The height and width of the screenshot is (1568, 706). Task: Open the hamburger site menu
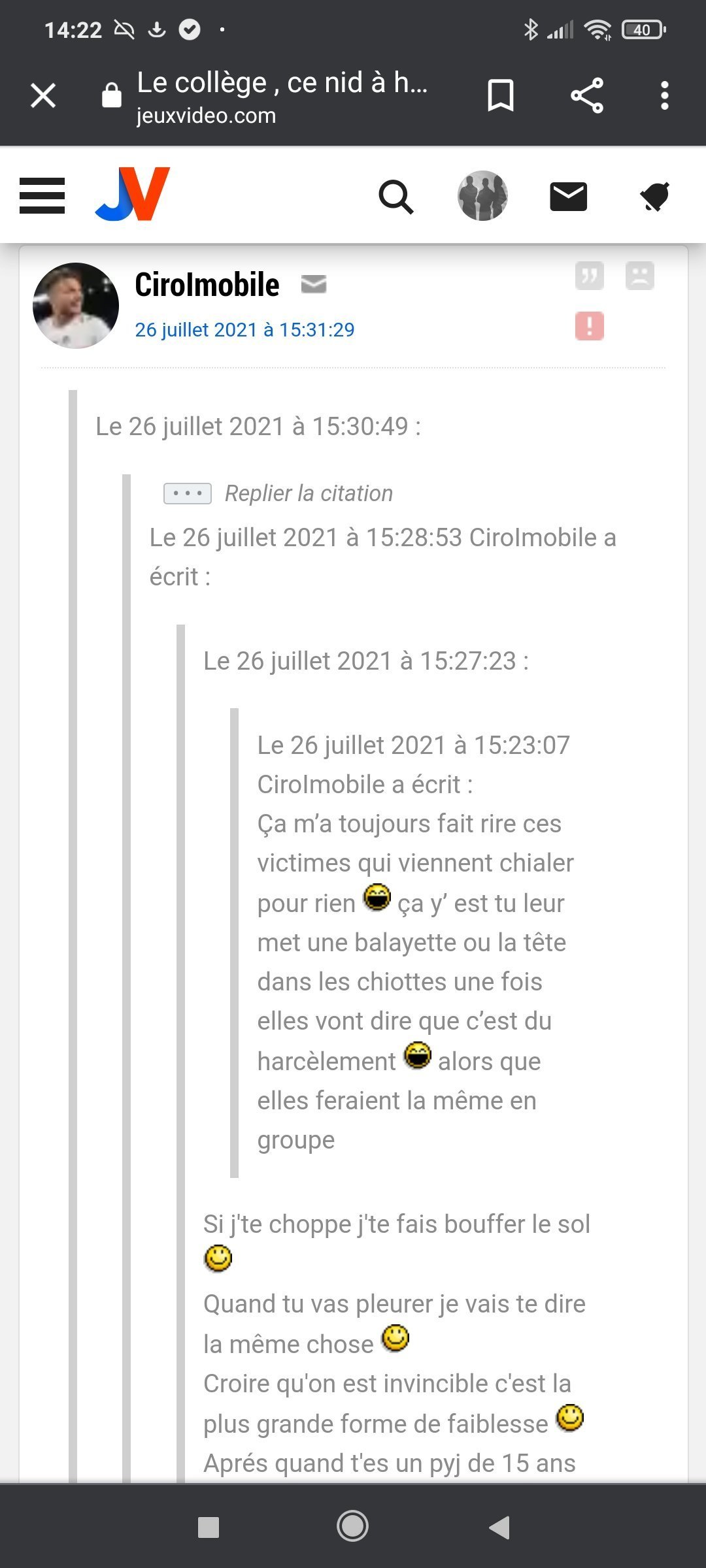click(x=42, y=195)
